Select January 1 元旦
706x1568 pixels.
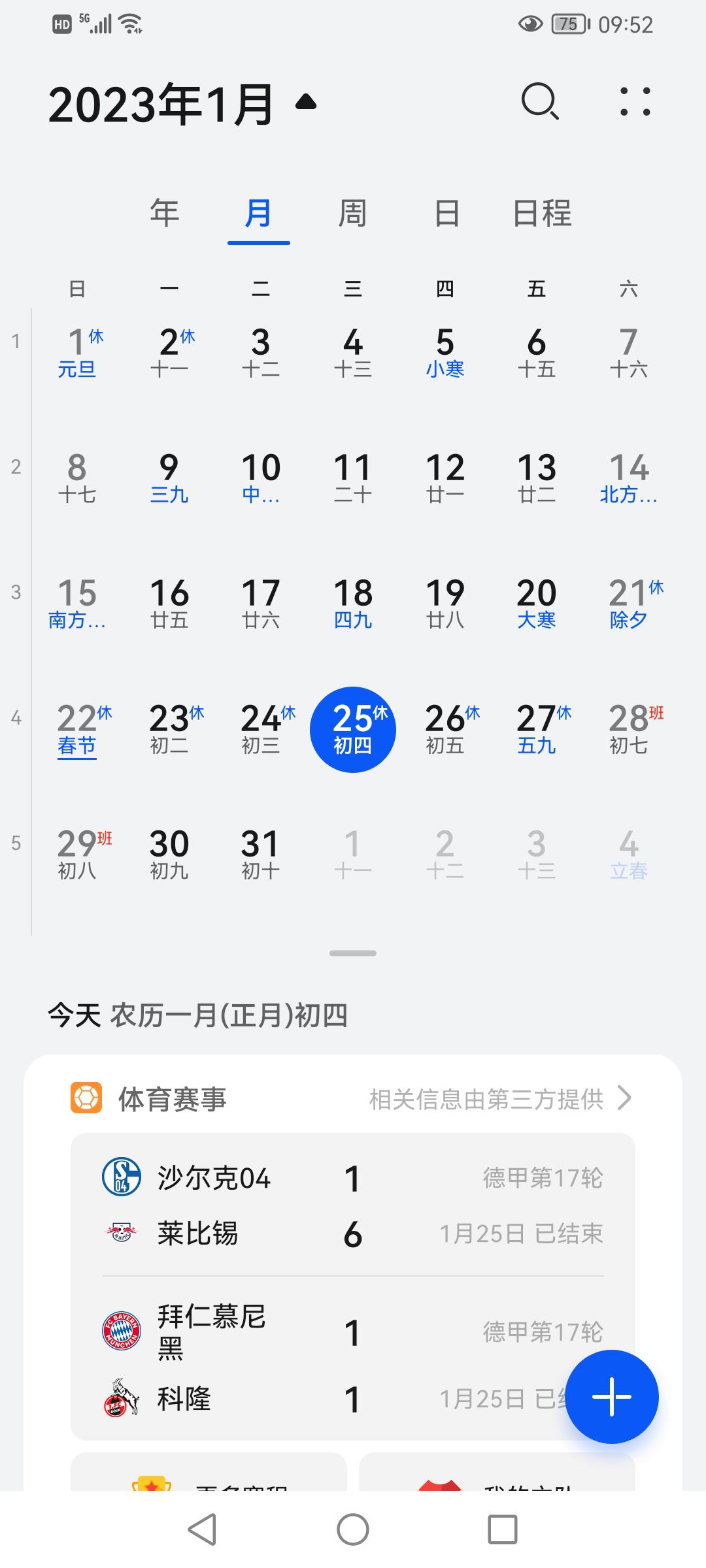pos(77,353)
